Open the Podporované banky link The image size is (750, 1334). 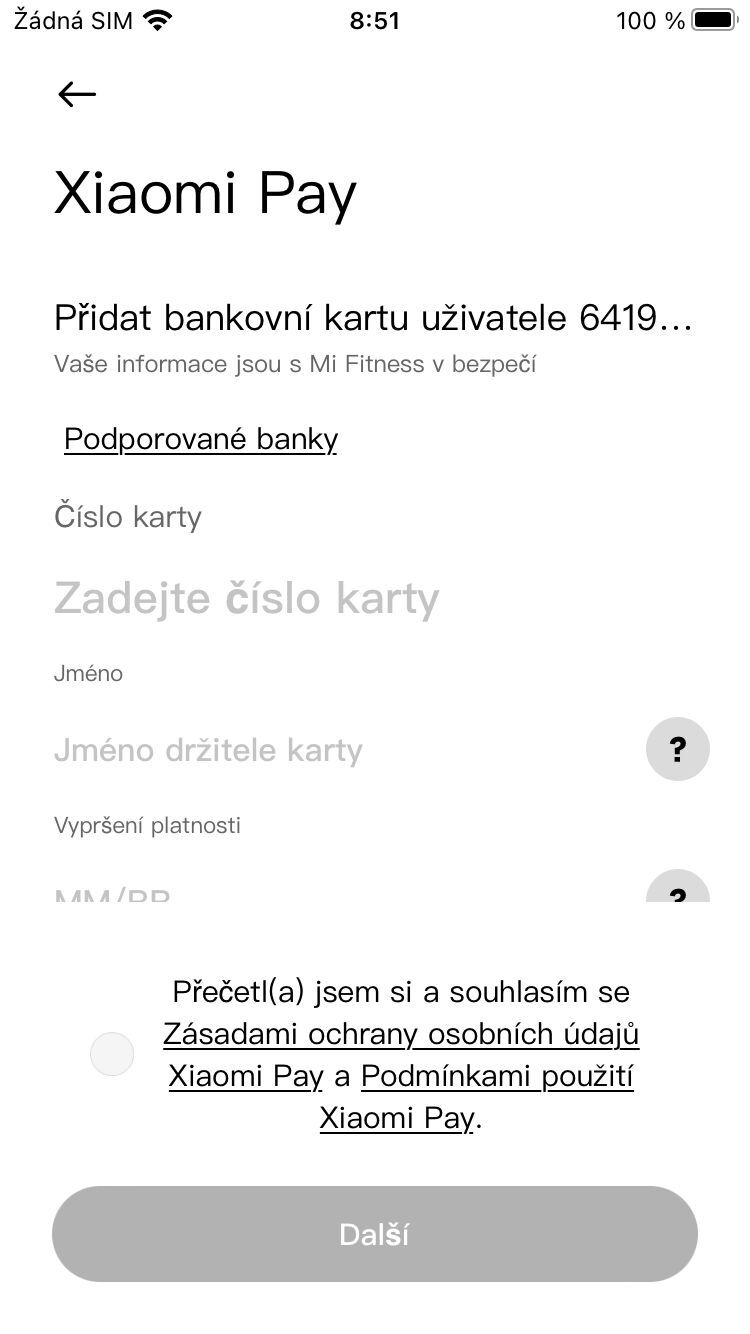click(x=201, y=440)
